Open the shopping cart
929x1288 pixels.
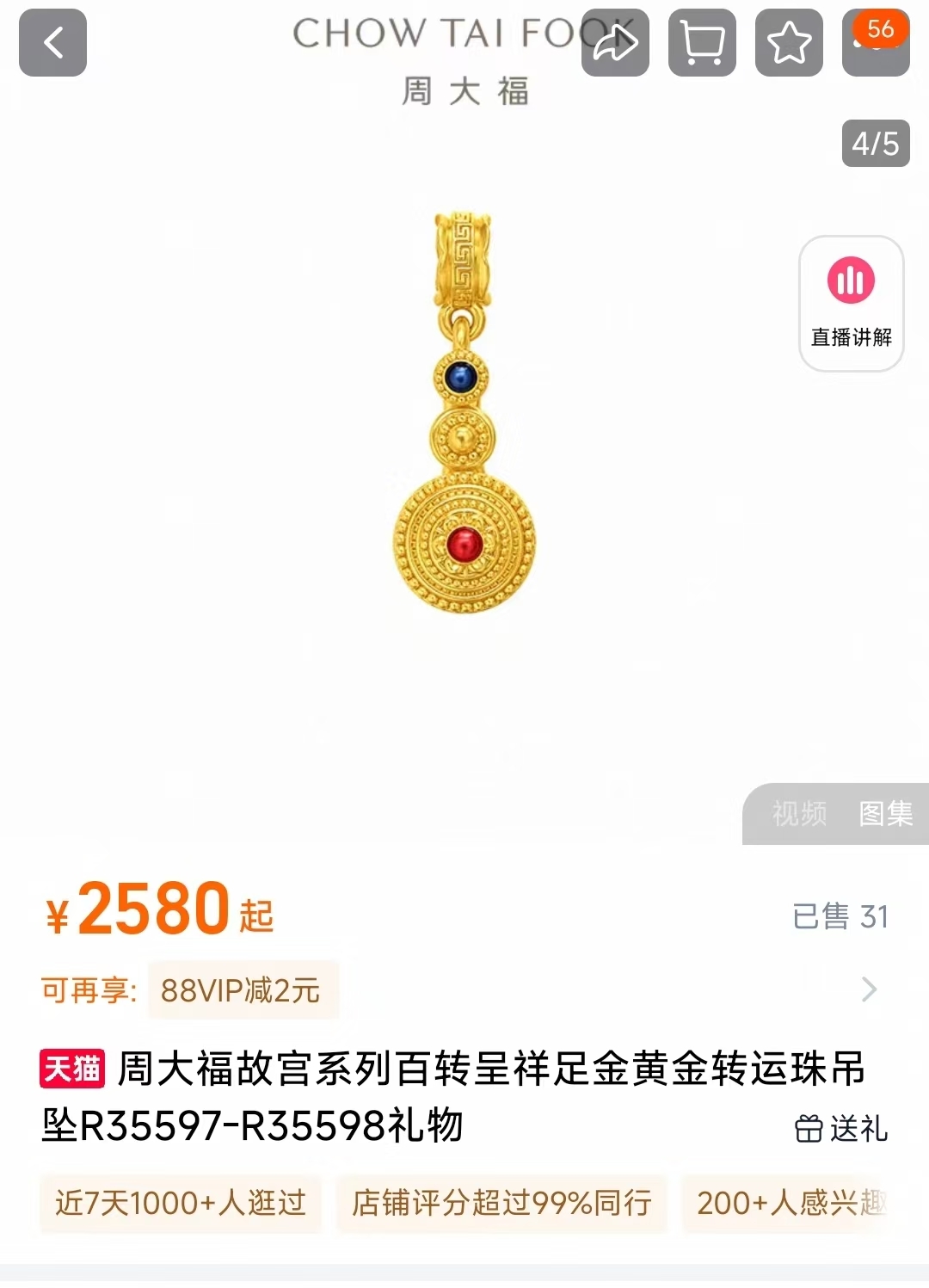pyautogui.click(x=702, y=43)
